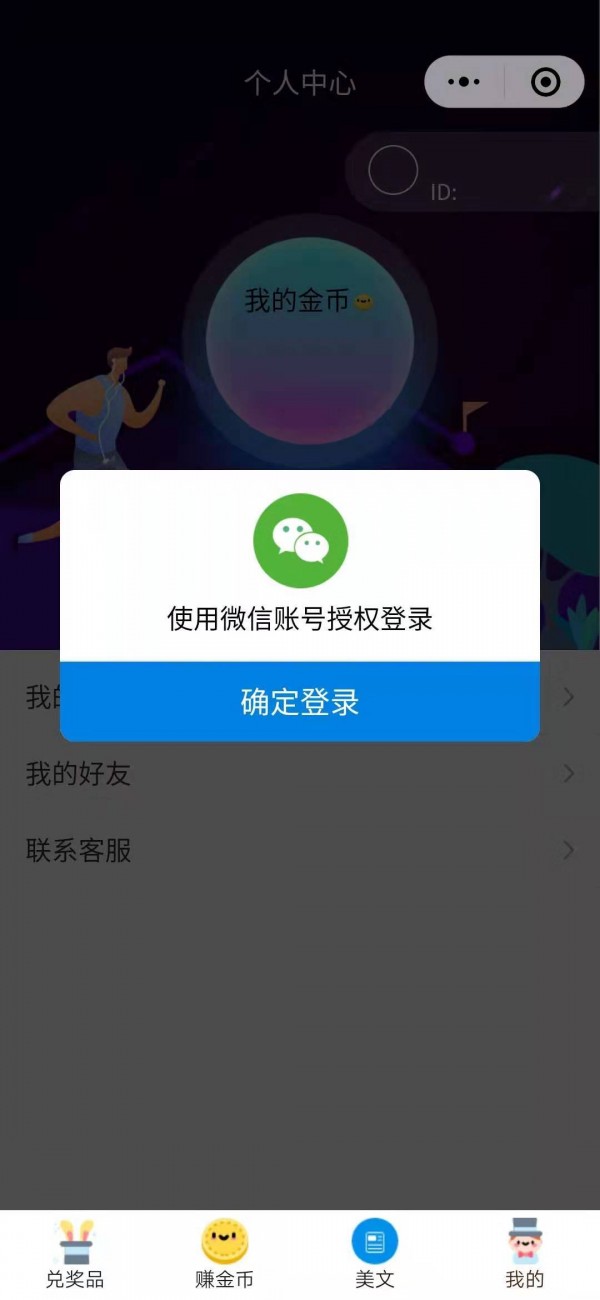Open the mini program more options menu
The width and height of the screenshot is (600, 1300).
tap(464, 82)
